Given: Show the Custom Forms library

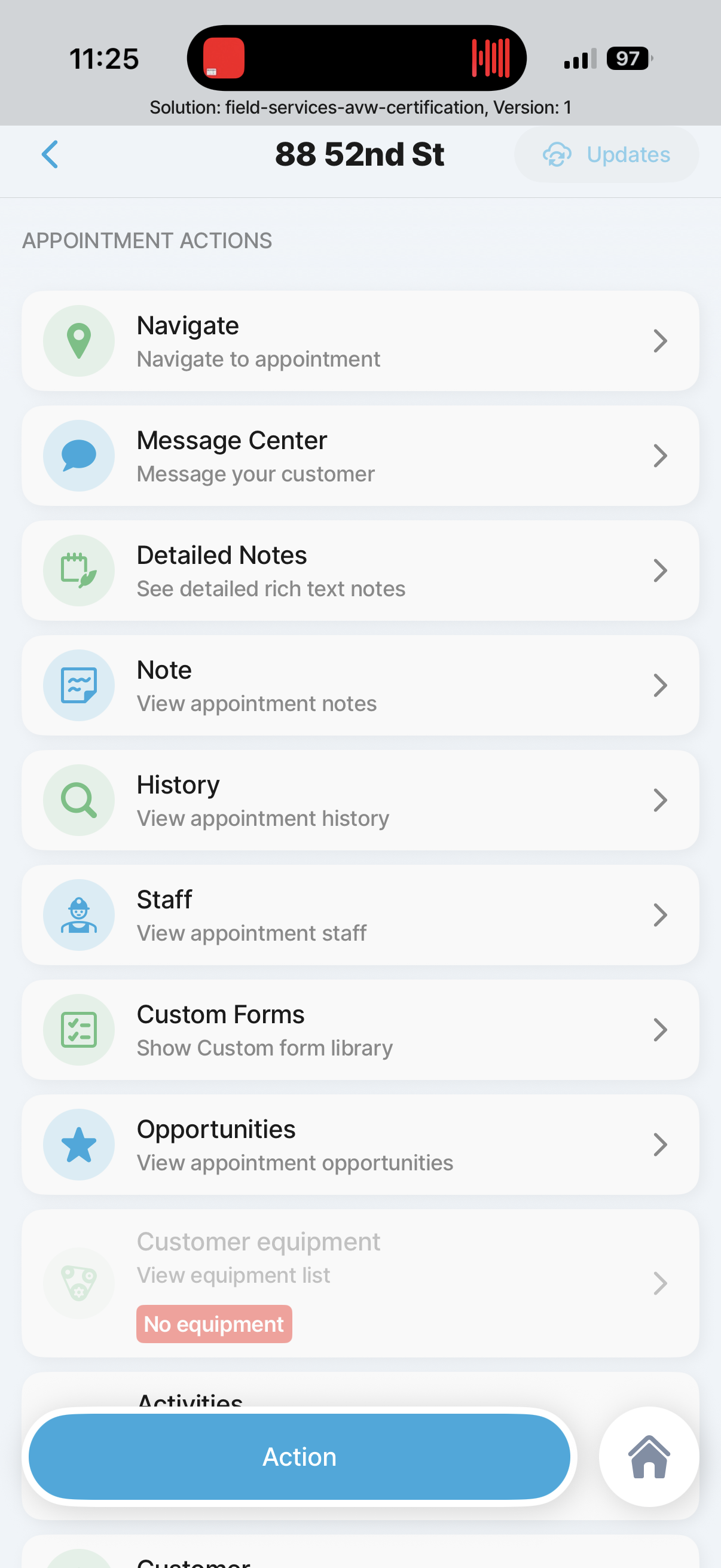Looking at the screenshot, I should click(x=360, y=1030).
